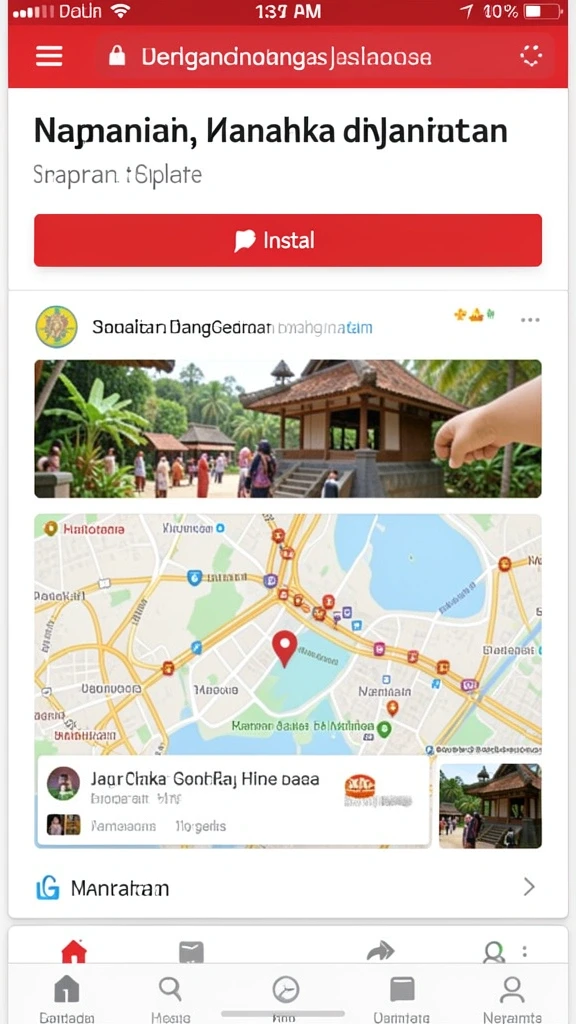576x1024 pixels.
Task: Switch to the home tab in the bottom bar
Action: [x=67, y=998]
